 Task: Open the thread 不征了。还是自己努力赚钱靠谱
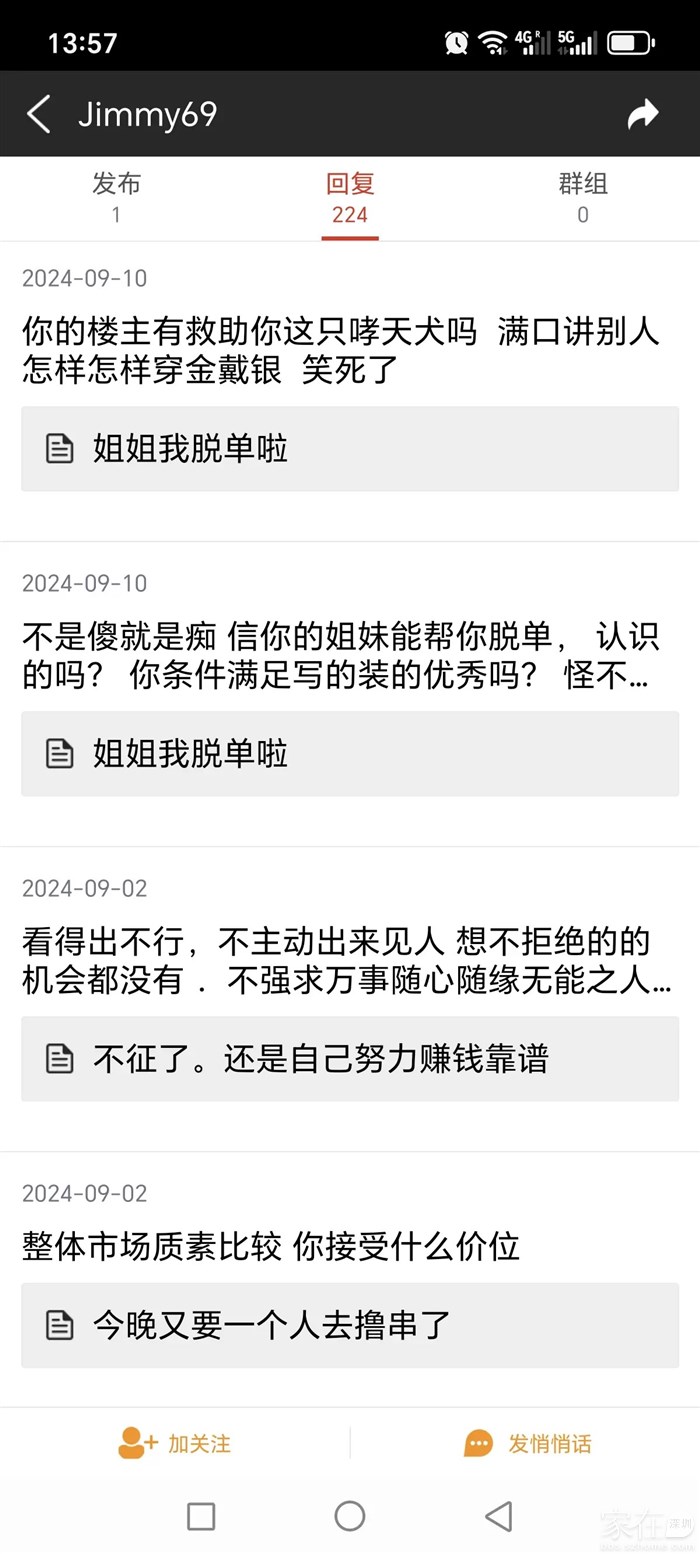349,1059
